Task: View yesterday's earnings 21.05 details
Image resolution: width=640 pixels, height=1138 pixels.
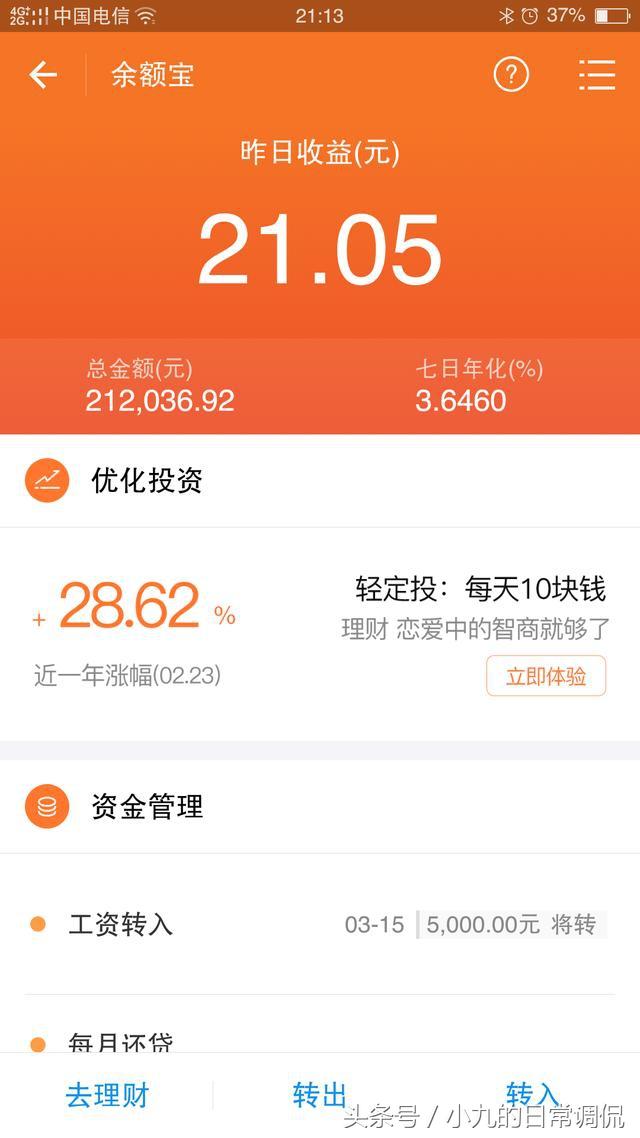Action: 320,249
